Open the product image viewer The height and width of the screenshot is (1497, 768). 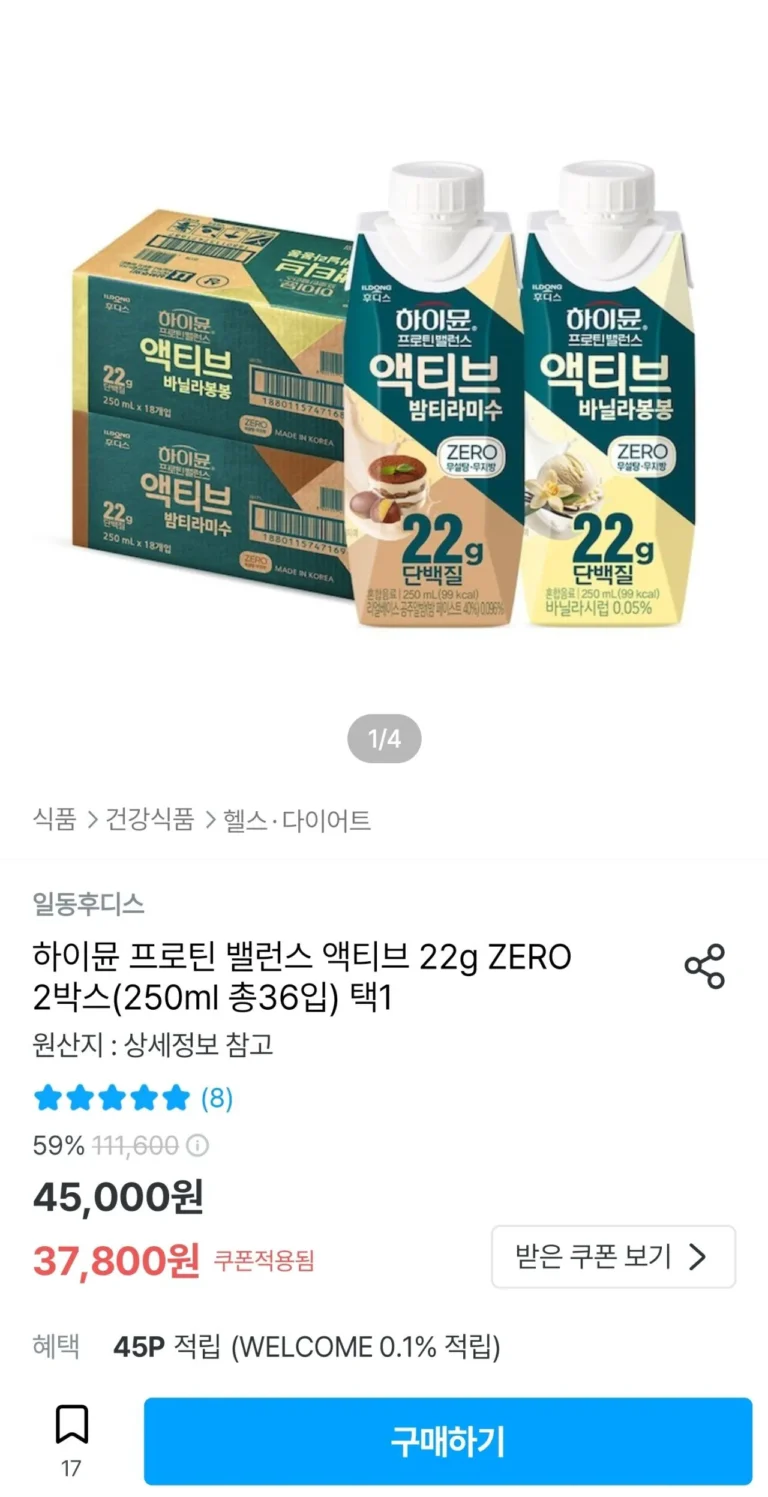click(x=384, y=400)
